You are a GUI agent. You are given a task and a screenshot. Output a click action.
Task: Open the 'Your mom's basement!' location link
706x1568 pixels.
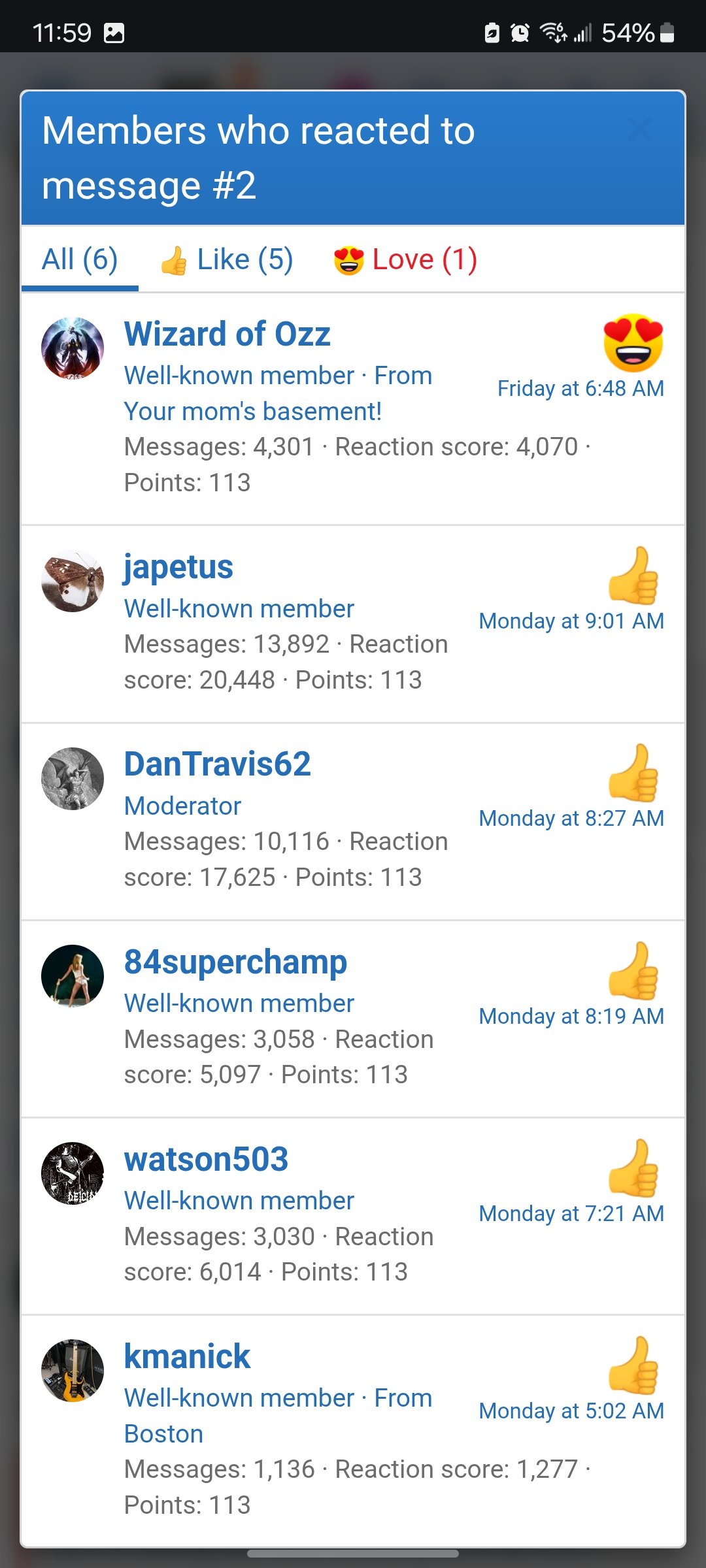[x=252, y=412]
